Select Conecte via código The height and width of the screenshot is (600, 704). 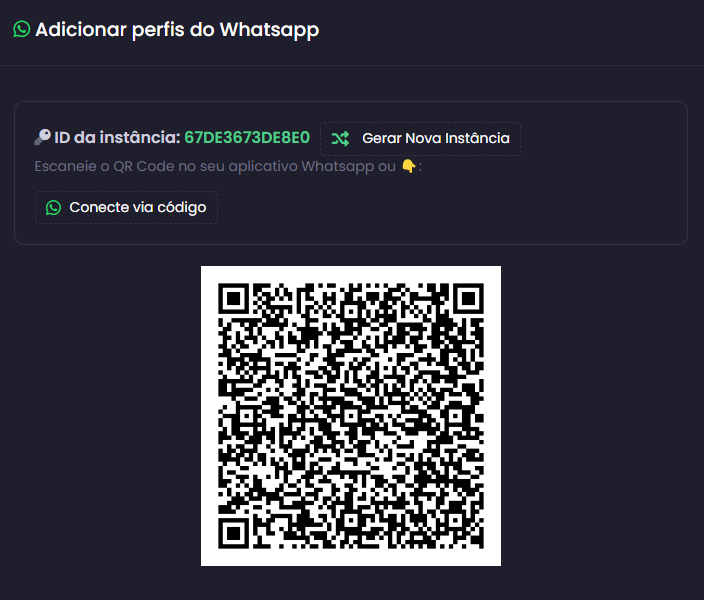click(x=126, y=207)
